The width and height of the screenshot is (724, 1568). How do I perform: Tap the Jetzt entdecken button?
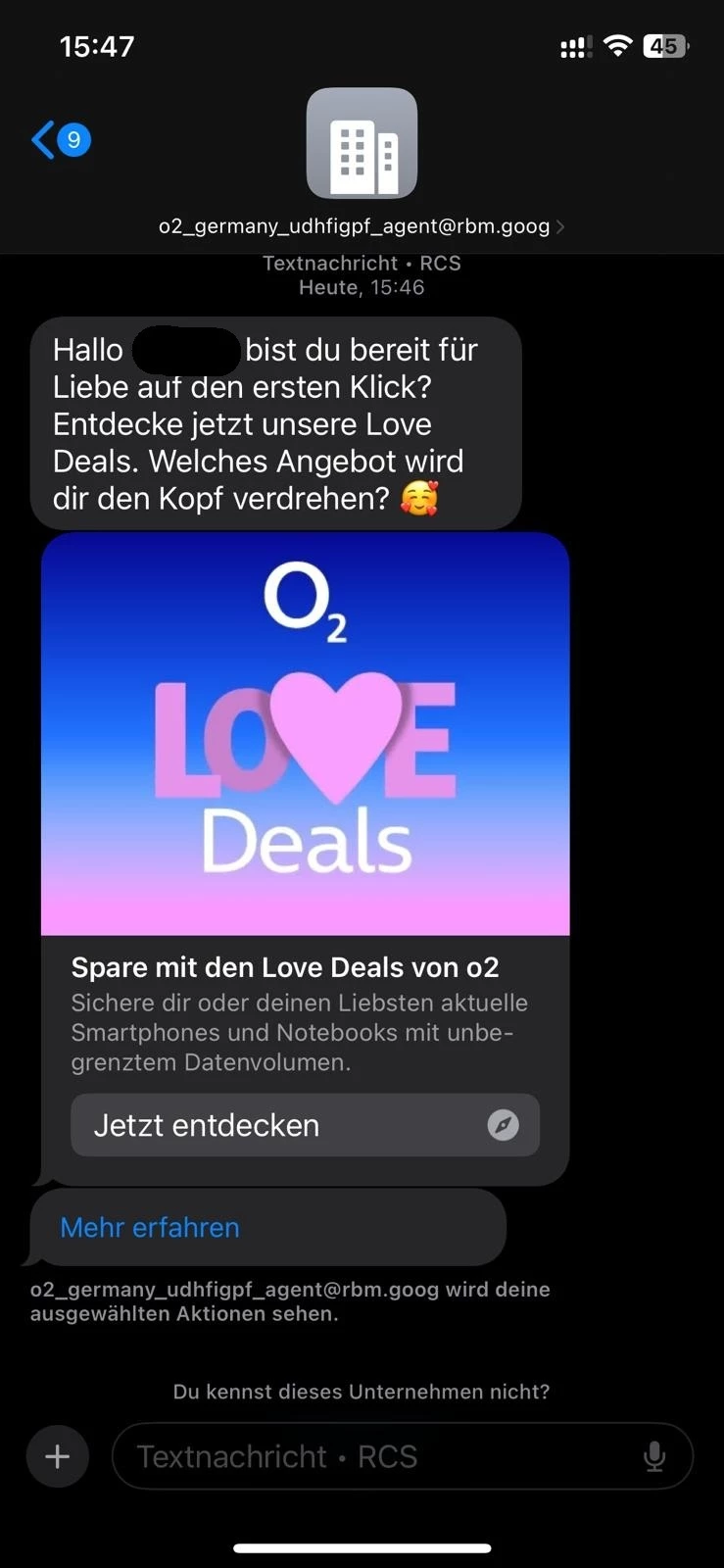point(305,1125)
